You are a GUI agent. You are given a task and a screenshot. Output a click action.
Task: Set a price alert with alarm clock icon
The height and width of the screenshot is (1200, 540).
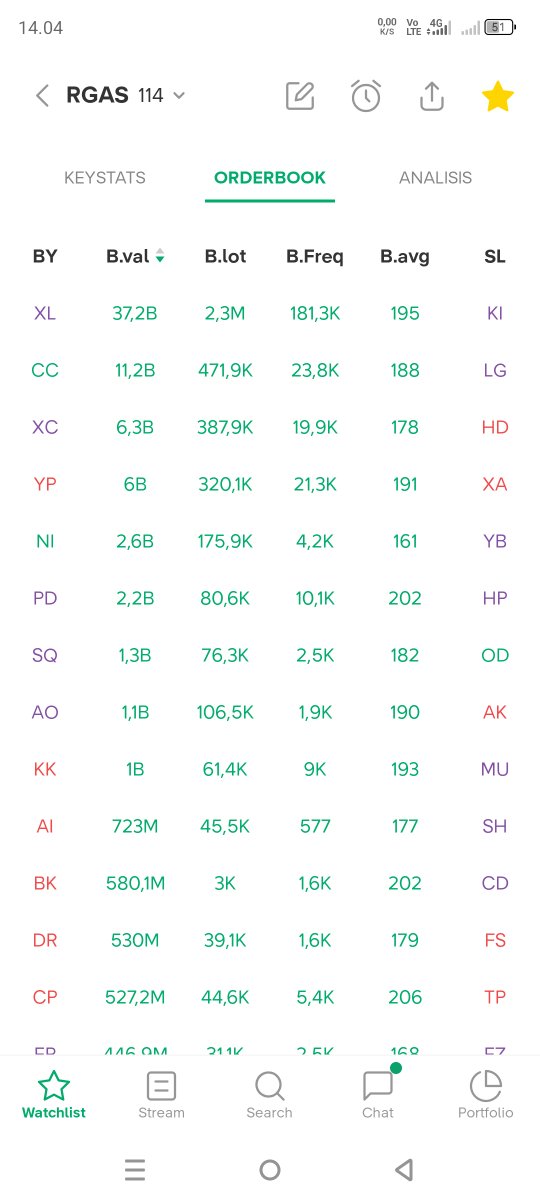(x=366, y=96)
